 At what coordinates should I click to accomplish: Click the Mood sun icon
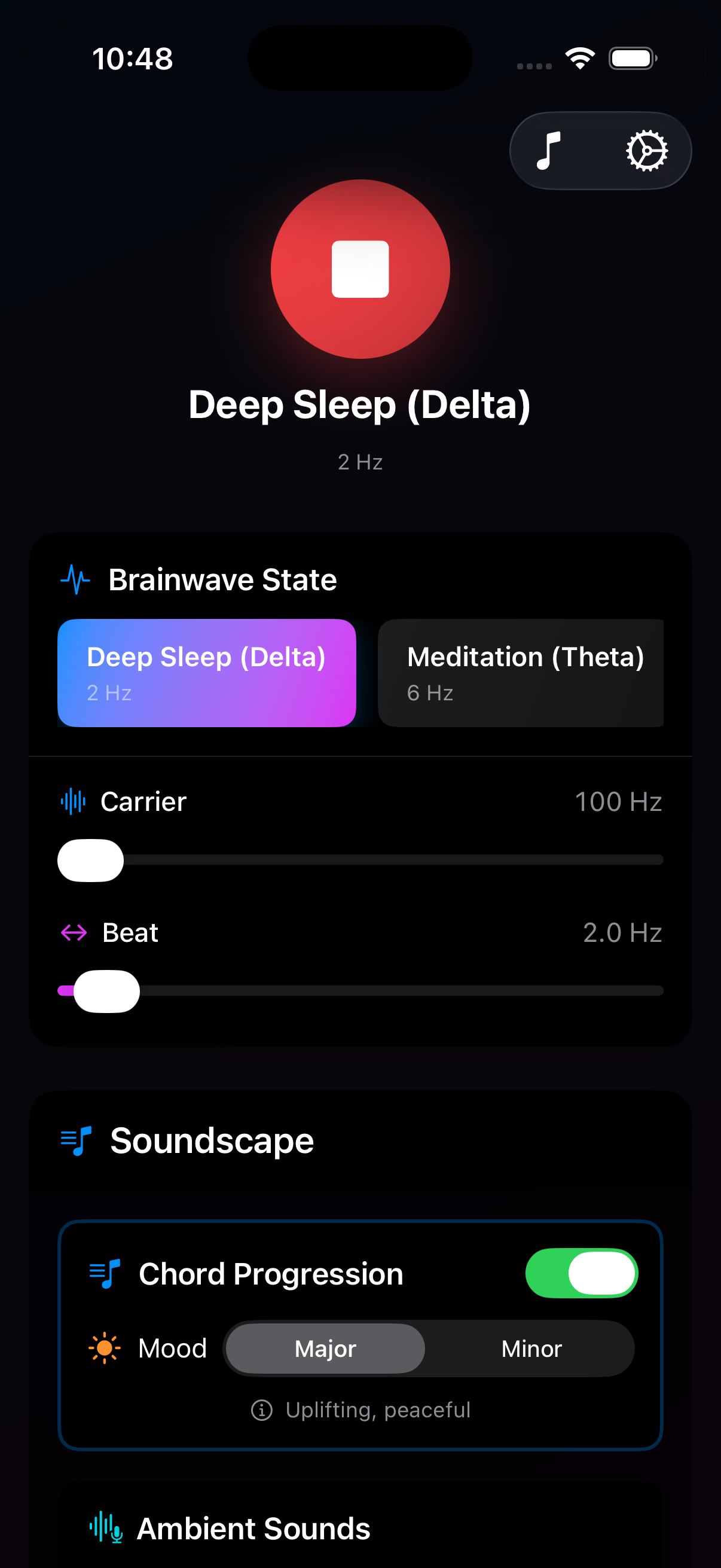point(105,1349)
